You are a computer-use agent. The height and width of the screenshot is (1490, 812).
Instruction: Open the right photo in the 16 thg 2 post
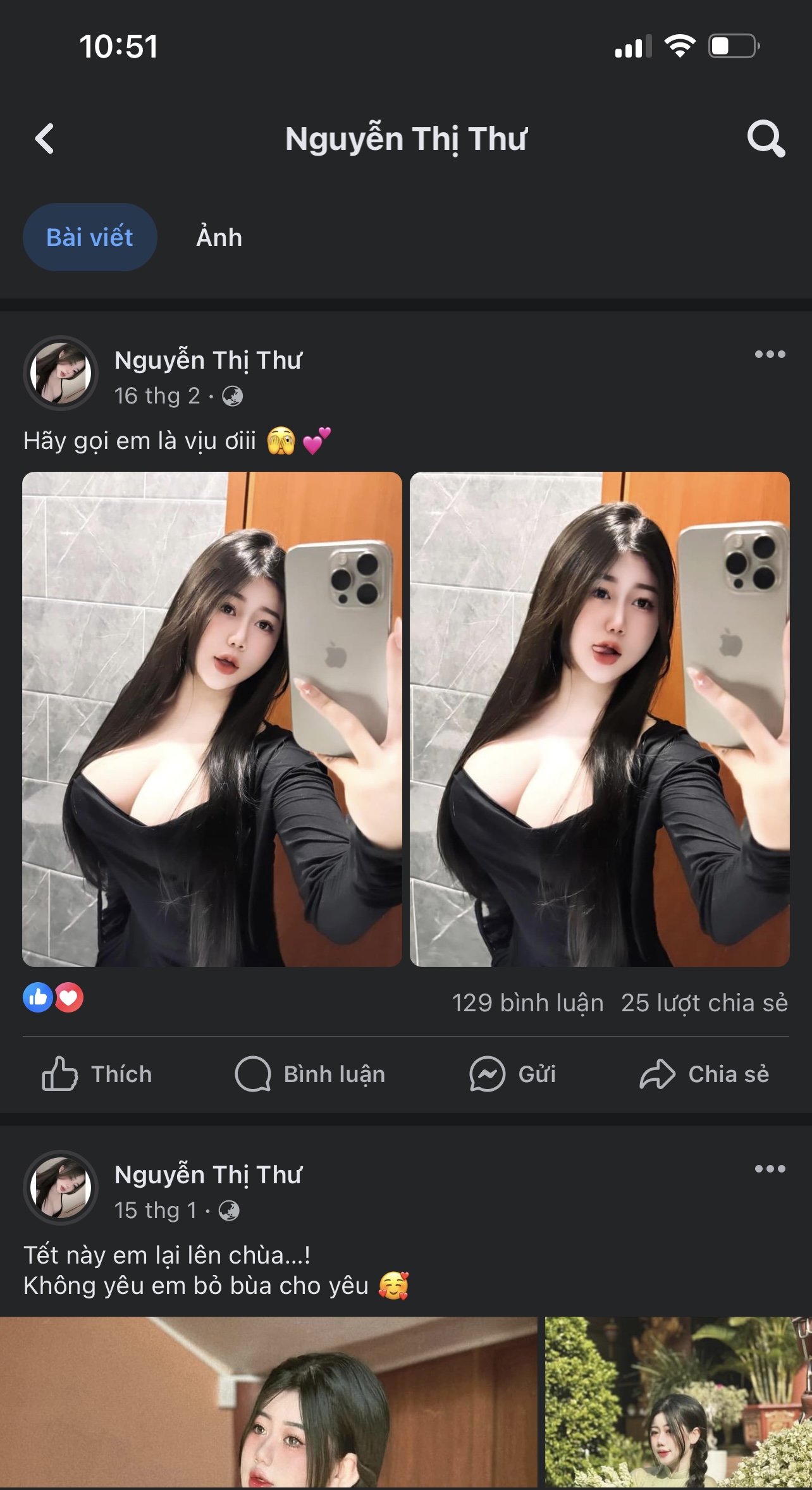(600, 719)
